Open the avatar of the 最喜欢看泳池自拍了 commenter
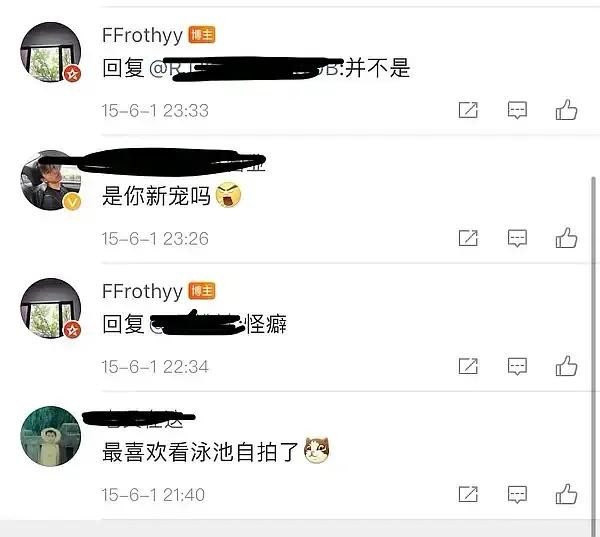Viewport: 600px width, 537px height. pos(51,436)
